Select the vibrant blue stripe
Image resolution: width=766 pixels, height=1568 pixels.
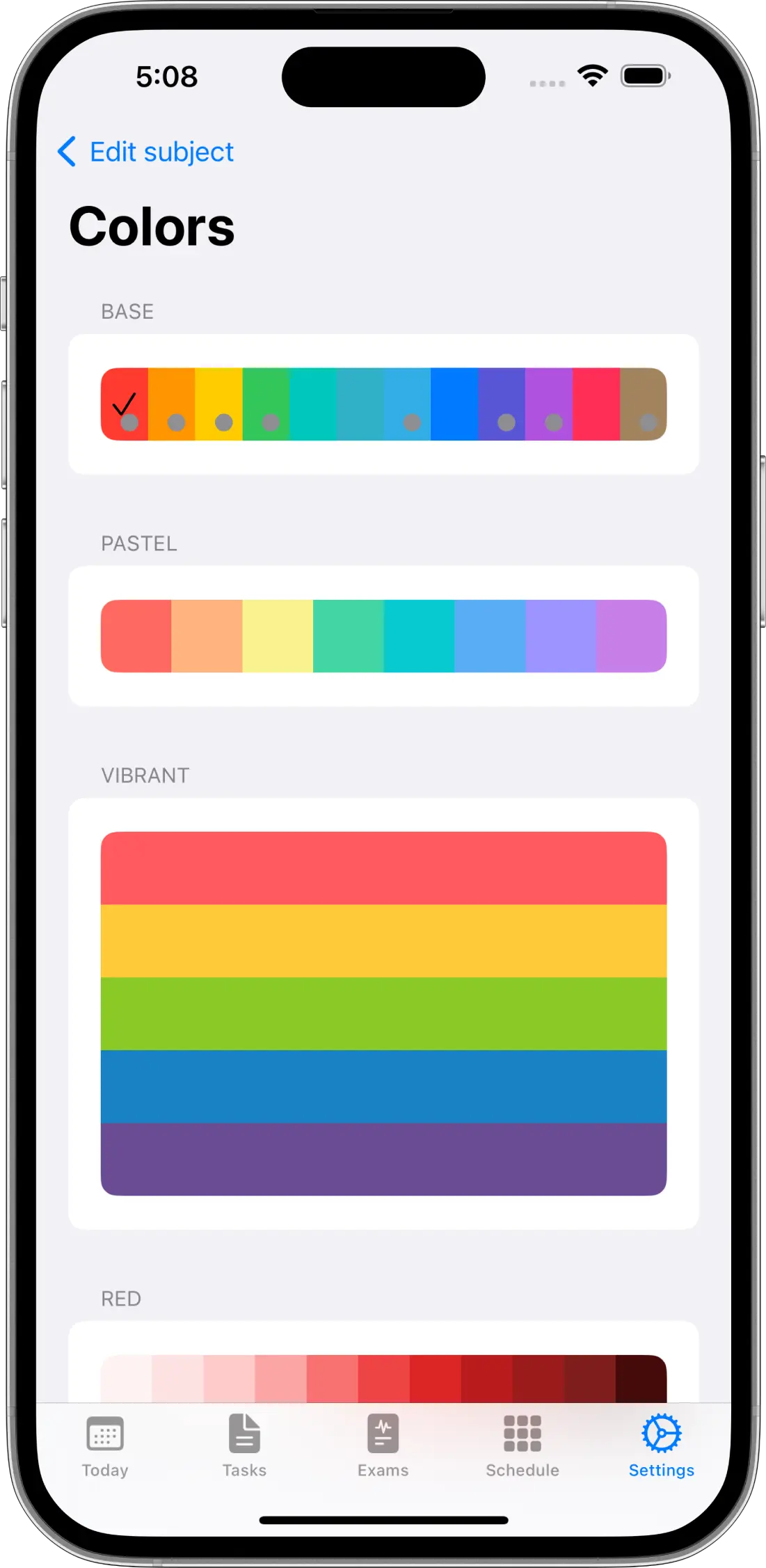tap(383, 1086)
